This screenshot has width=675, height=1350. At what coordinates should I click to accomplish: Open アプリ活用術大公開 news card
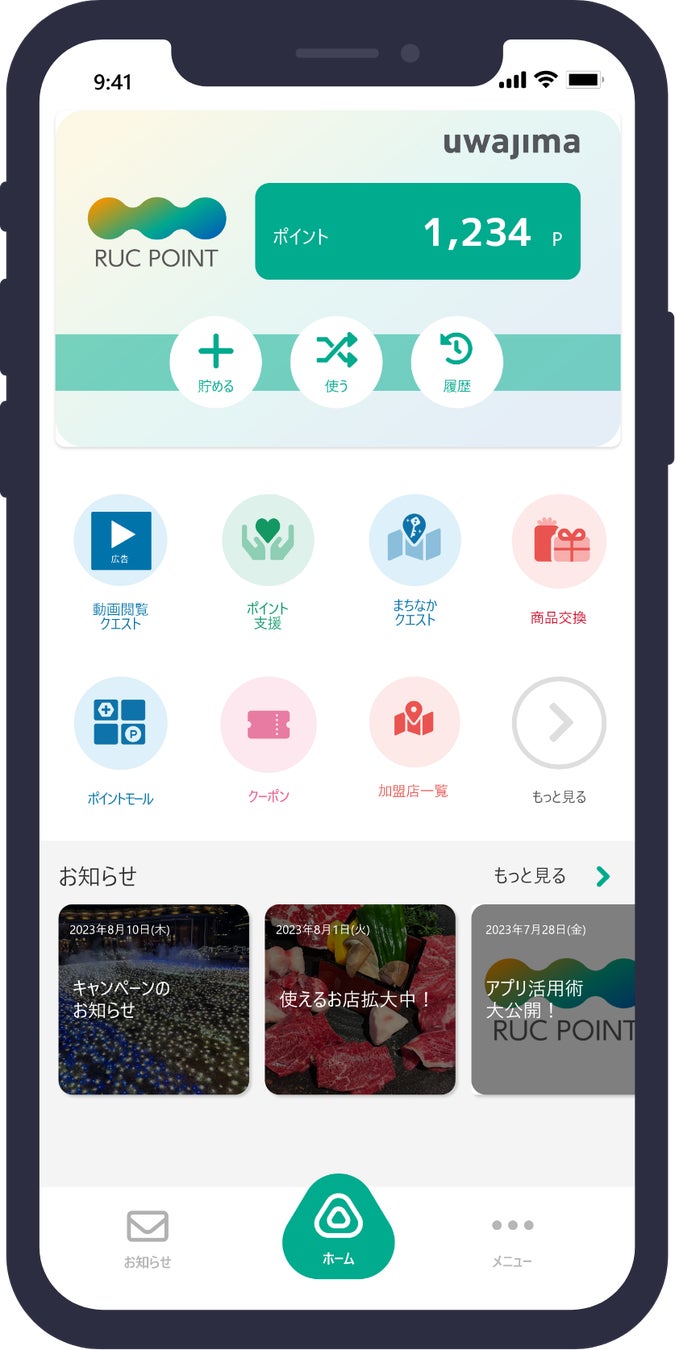tap(552, 998)
